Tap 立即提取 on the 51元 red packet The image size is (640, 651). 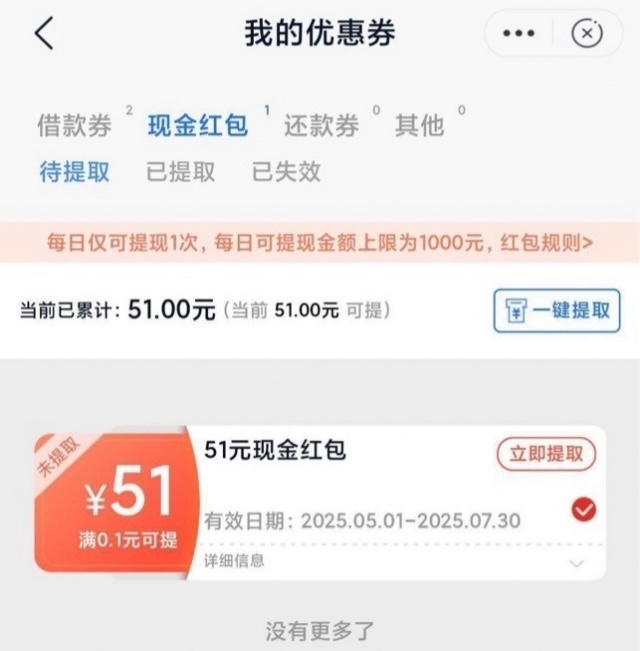546,454
